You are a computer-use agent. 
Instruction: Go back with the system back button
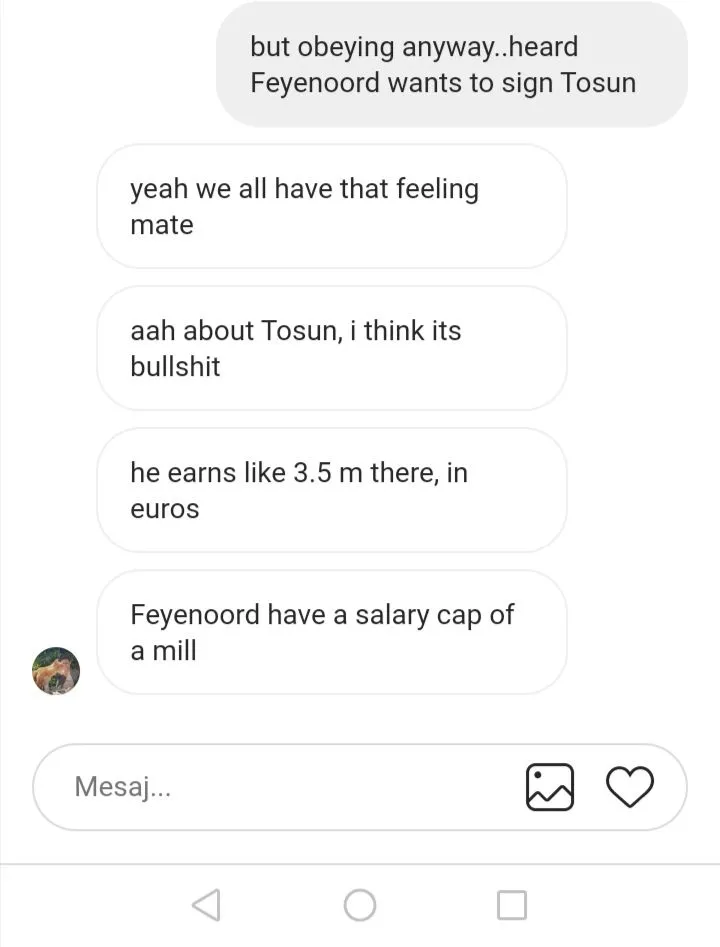[x=206, y=905]
